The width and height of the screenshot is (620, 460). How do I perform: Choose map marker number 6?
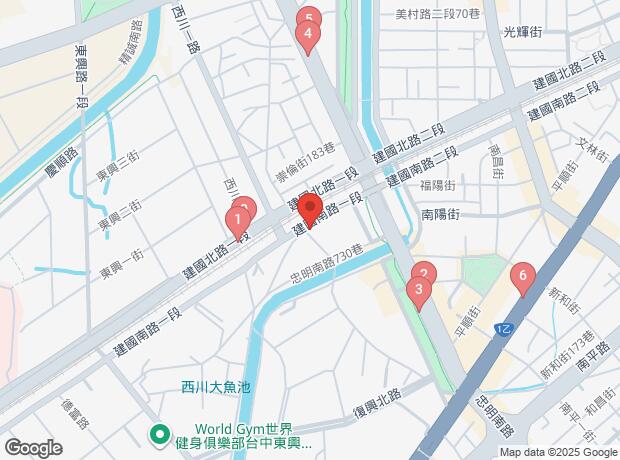coord(520,276)
